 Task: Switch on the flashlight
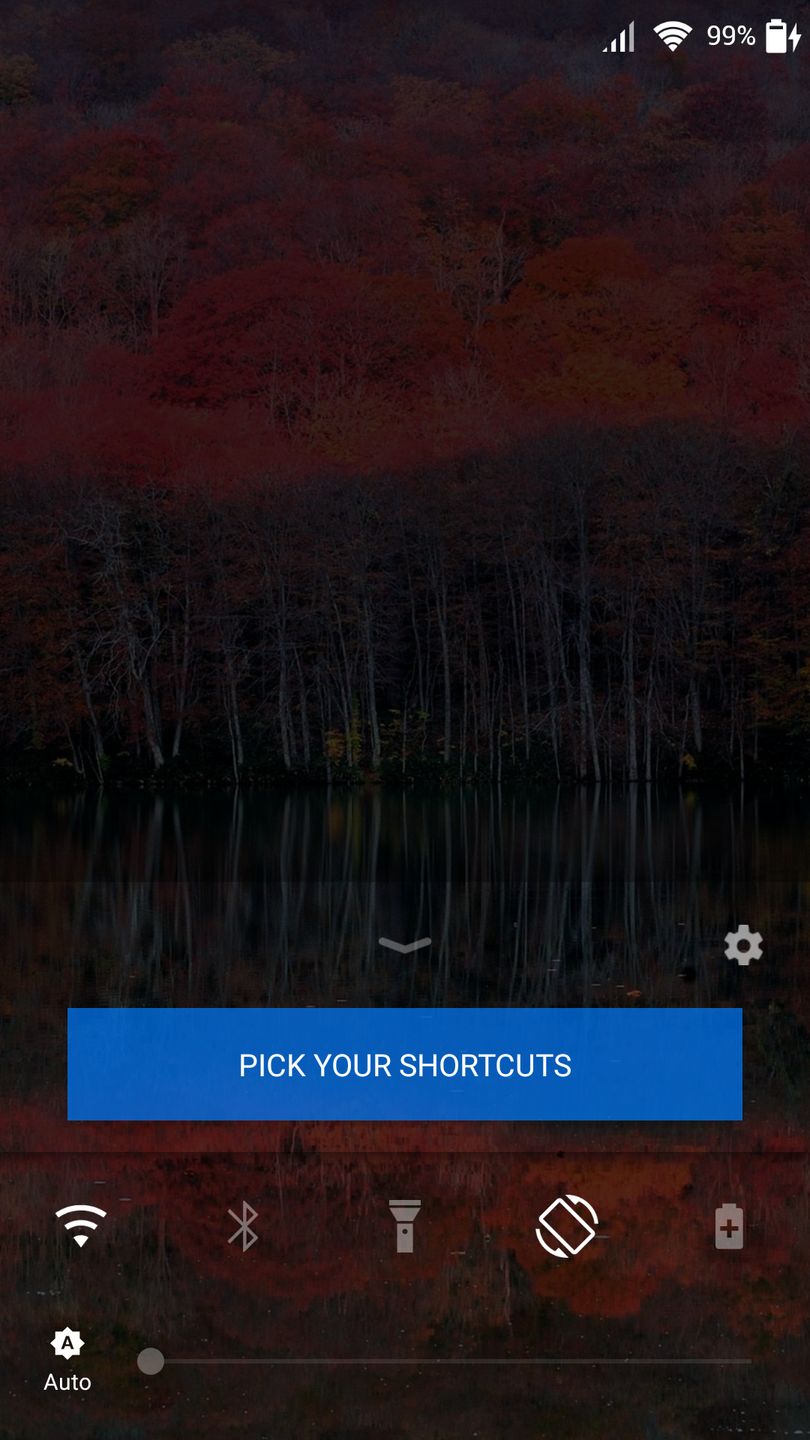point(405,1226)
